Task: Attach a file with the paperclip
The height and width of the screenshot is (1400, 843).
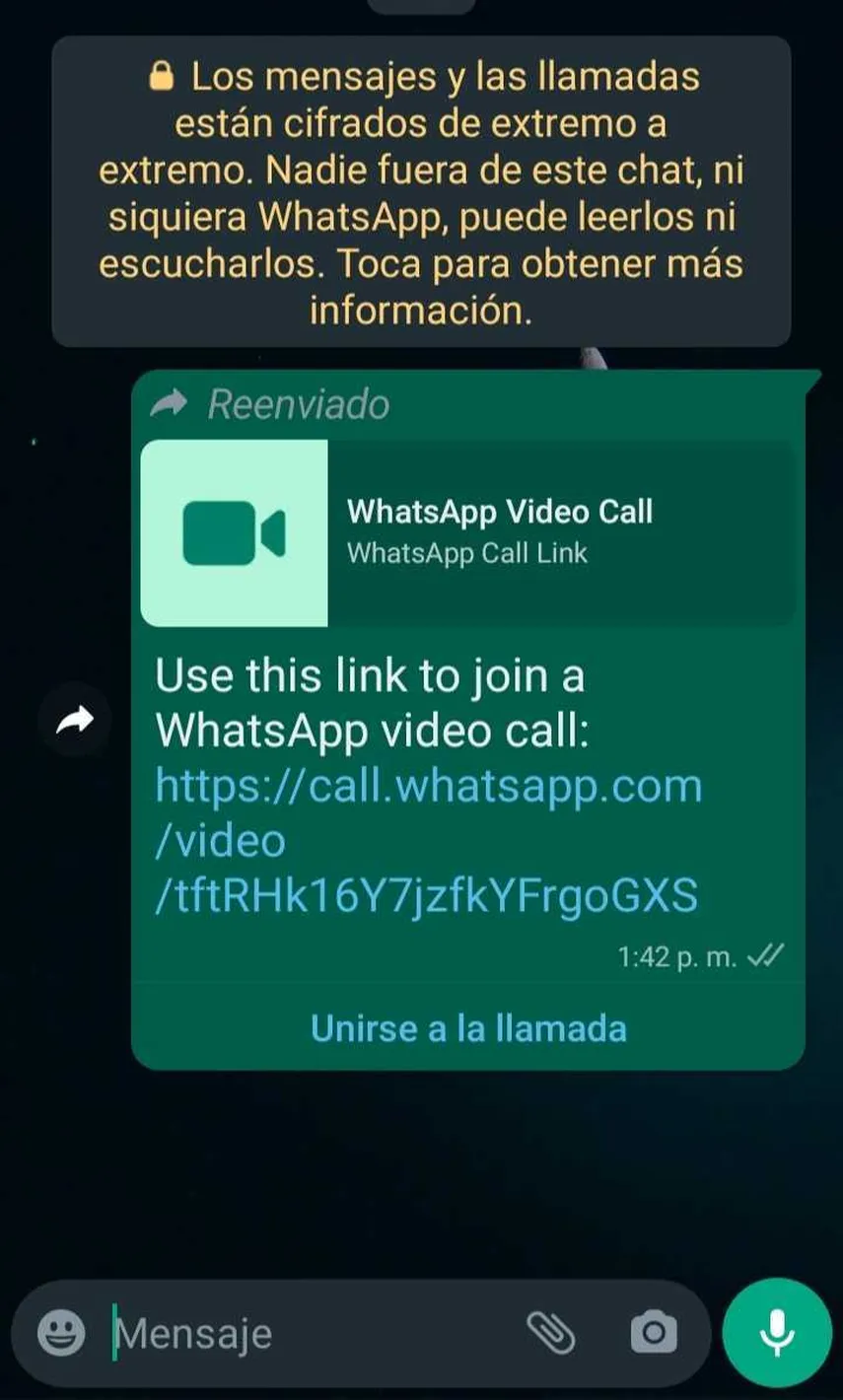Action: (550, 1334)
